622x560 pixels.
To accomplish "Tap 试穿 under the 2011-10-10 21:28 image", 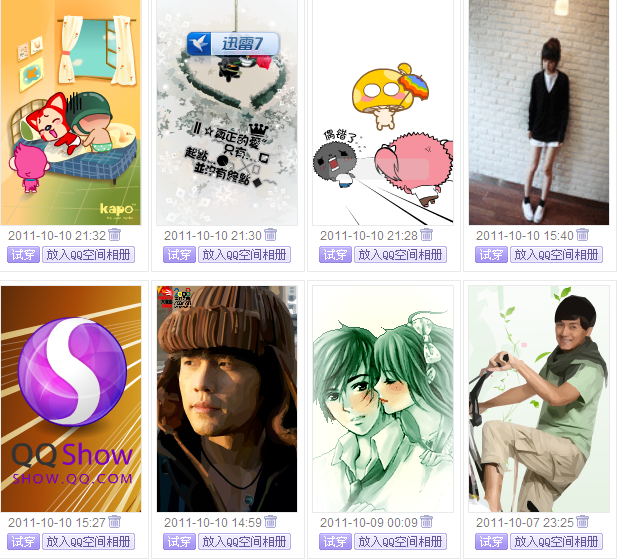I will click(335, 255).
